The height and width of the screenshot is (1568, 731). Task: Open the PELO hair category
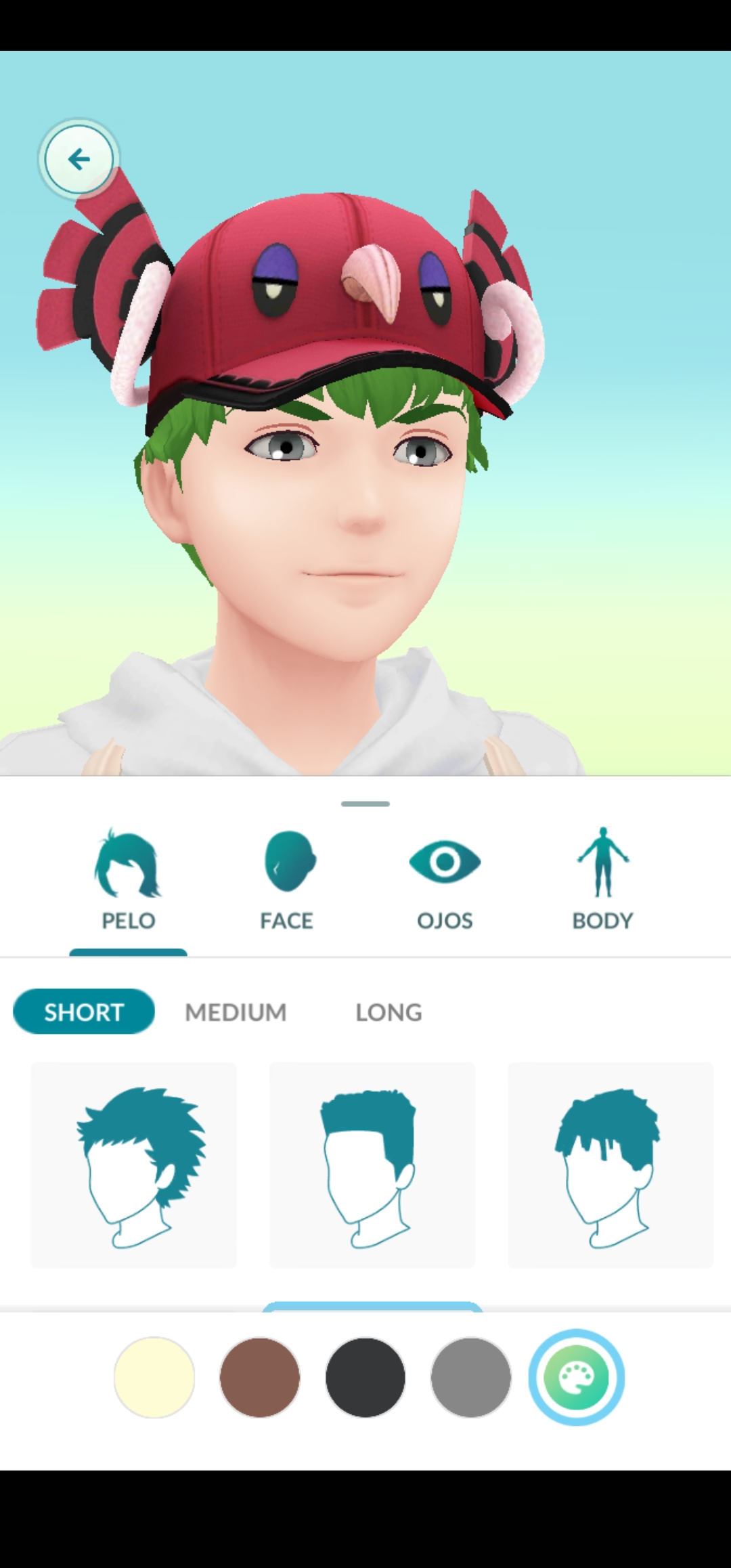click(128, 881)
